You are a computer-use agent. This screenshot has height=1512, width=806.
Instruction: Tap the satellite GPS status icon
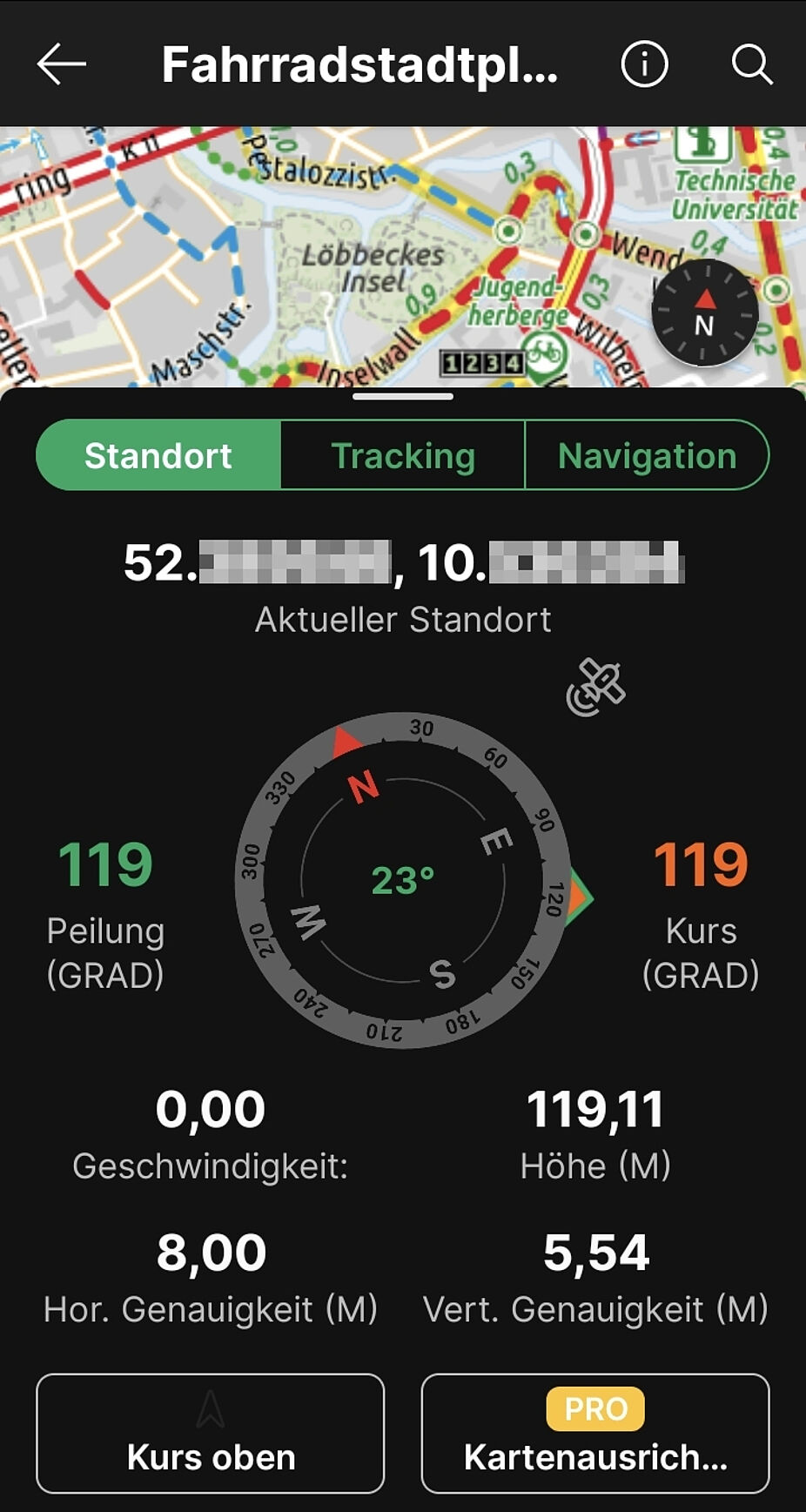(x=594, y=688)
